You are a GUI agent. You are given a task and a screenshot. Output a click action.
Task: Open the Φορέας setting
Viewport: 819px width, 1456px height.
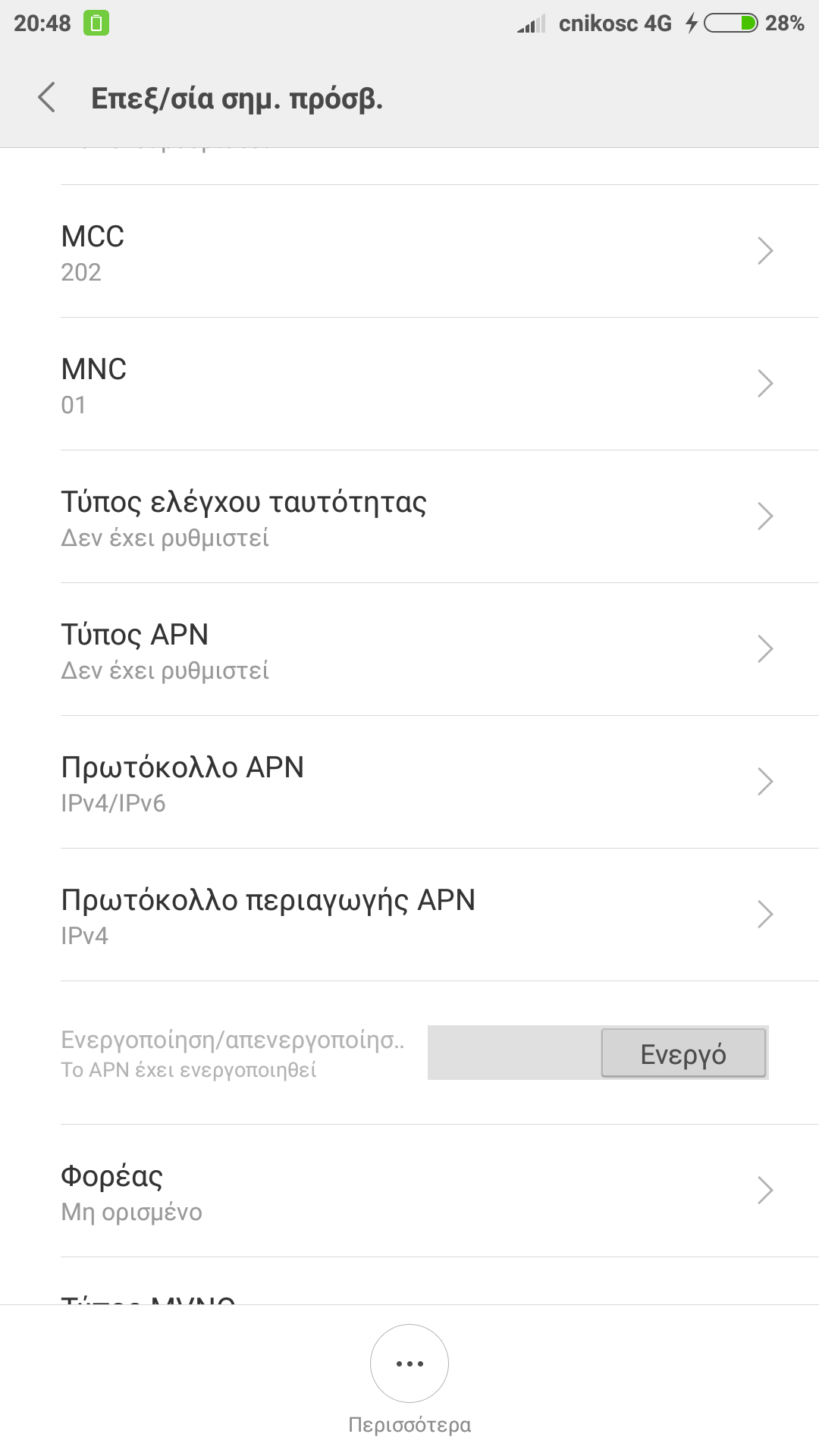(x=409, y=1191)
